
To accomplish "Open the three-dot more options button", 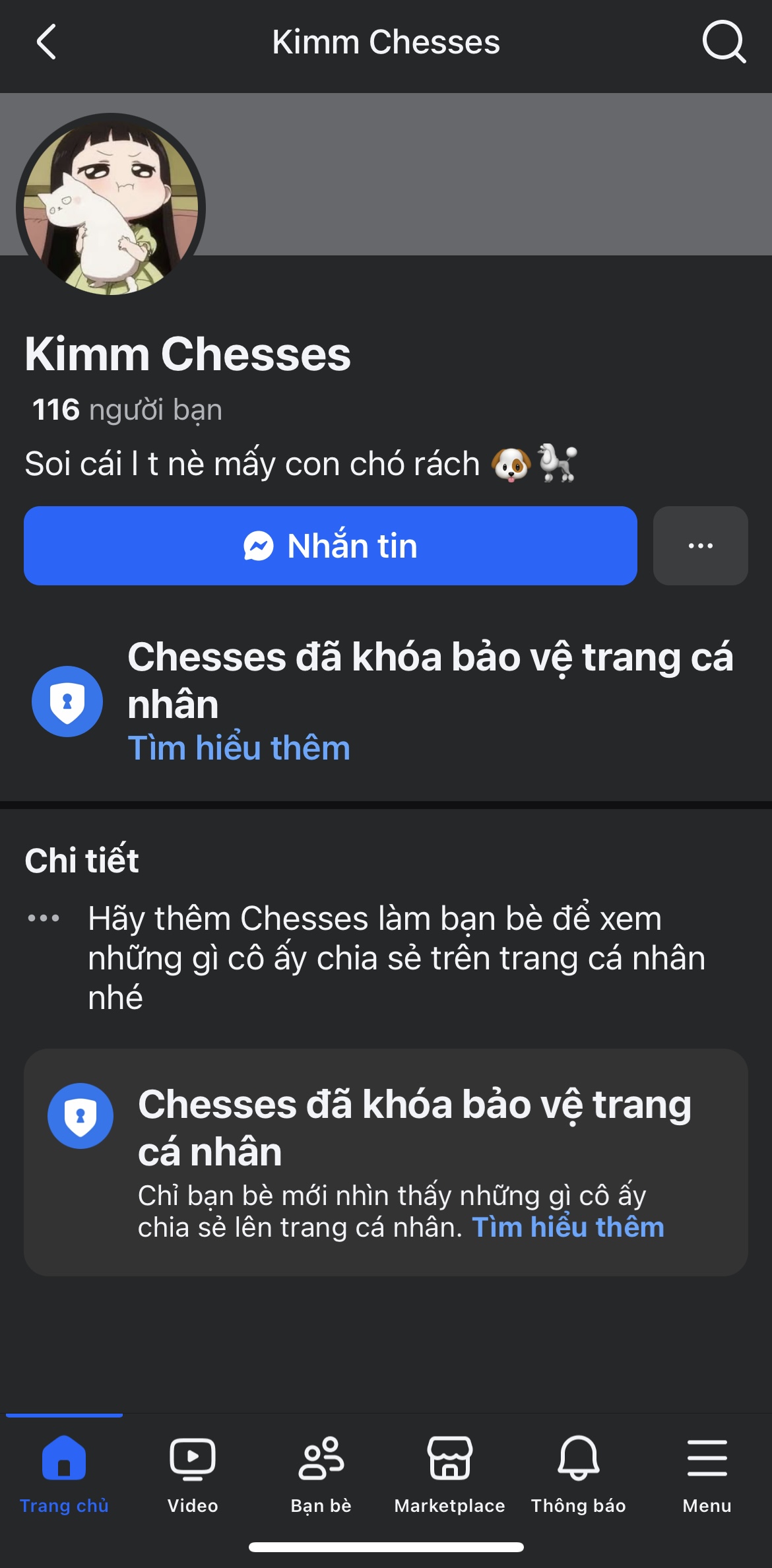I will pos(700,546).
